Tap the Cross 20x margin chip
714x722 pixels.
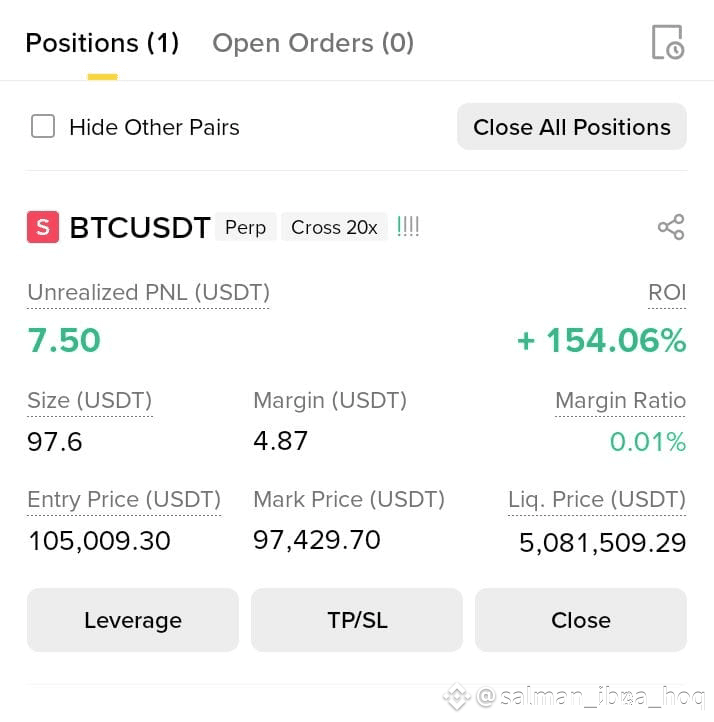334,227
